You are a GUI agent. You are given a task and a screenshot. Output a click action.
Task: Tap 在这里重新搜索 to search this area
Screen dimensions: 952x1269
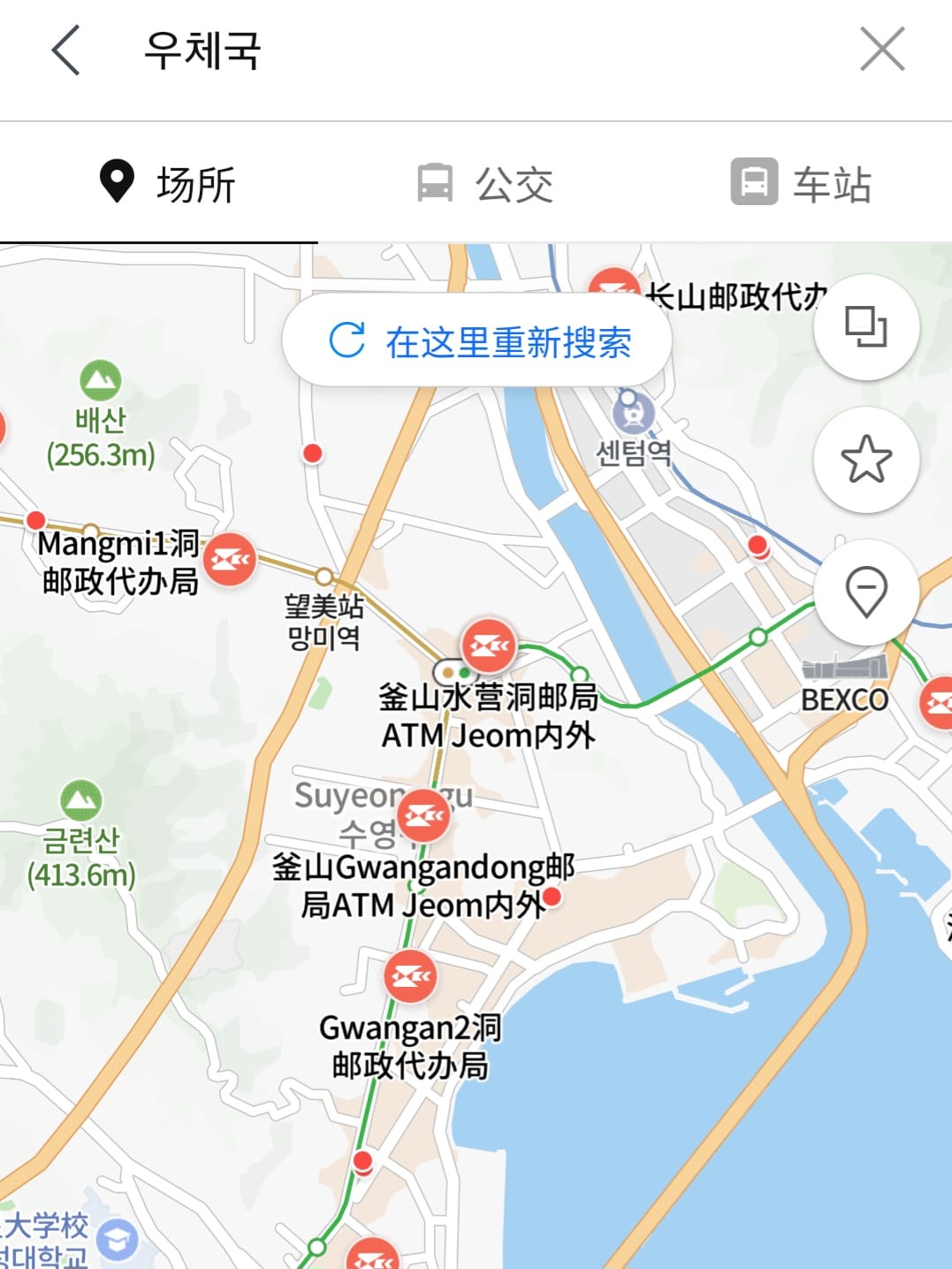click(x=477, y=341)
